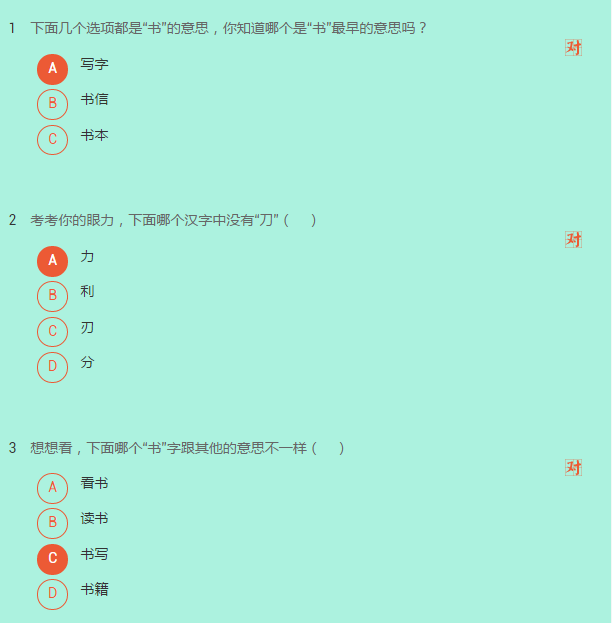Select option D 分

(53, 367)
